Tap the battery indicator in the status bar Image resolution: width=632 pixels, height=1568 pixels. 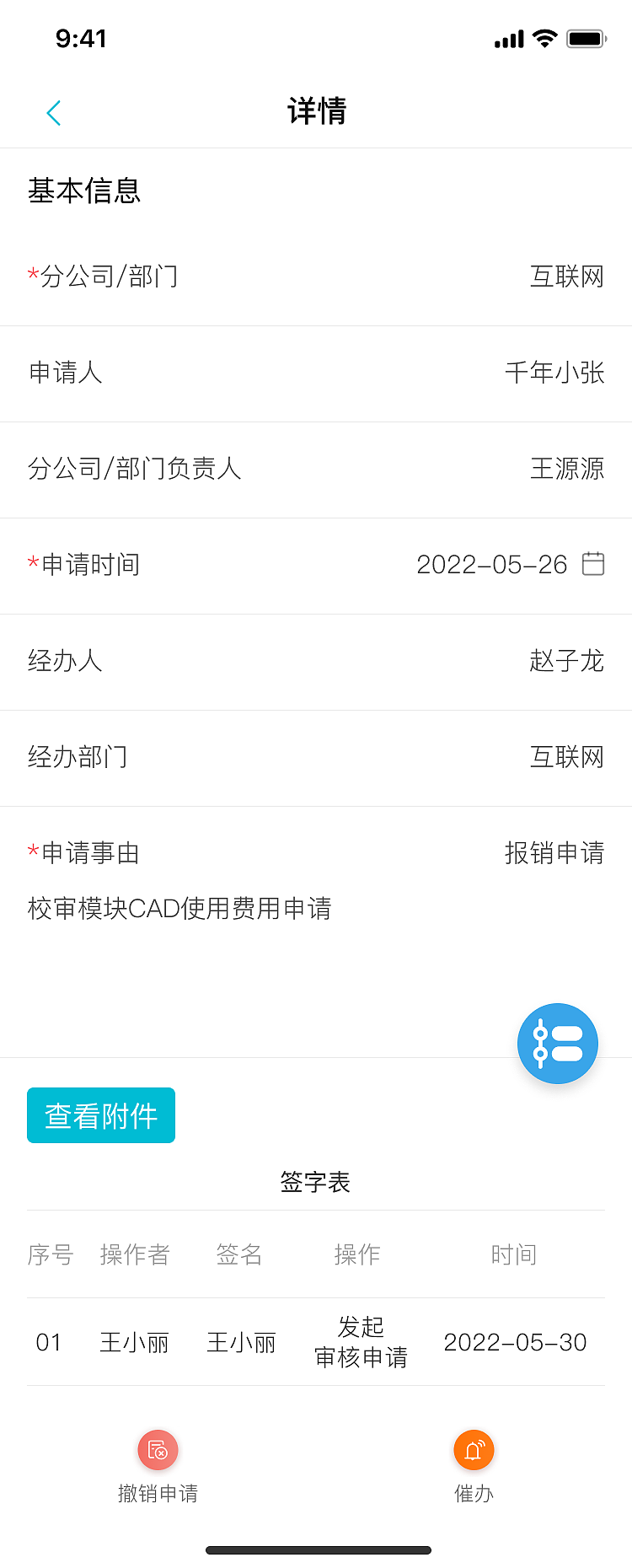click(x=586, y=38)
